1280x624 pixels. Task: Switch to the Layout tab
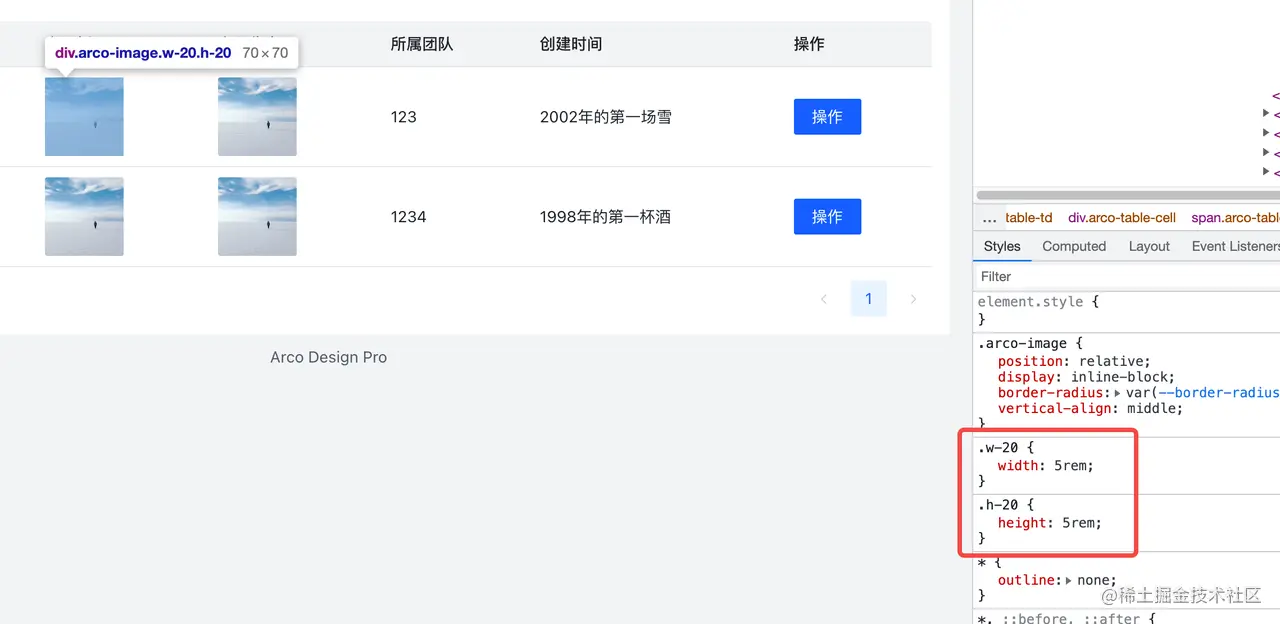1149,246
